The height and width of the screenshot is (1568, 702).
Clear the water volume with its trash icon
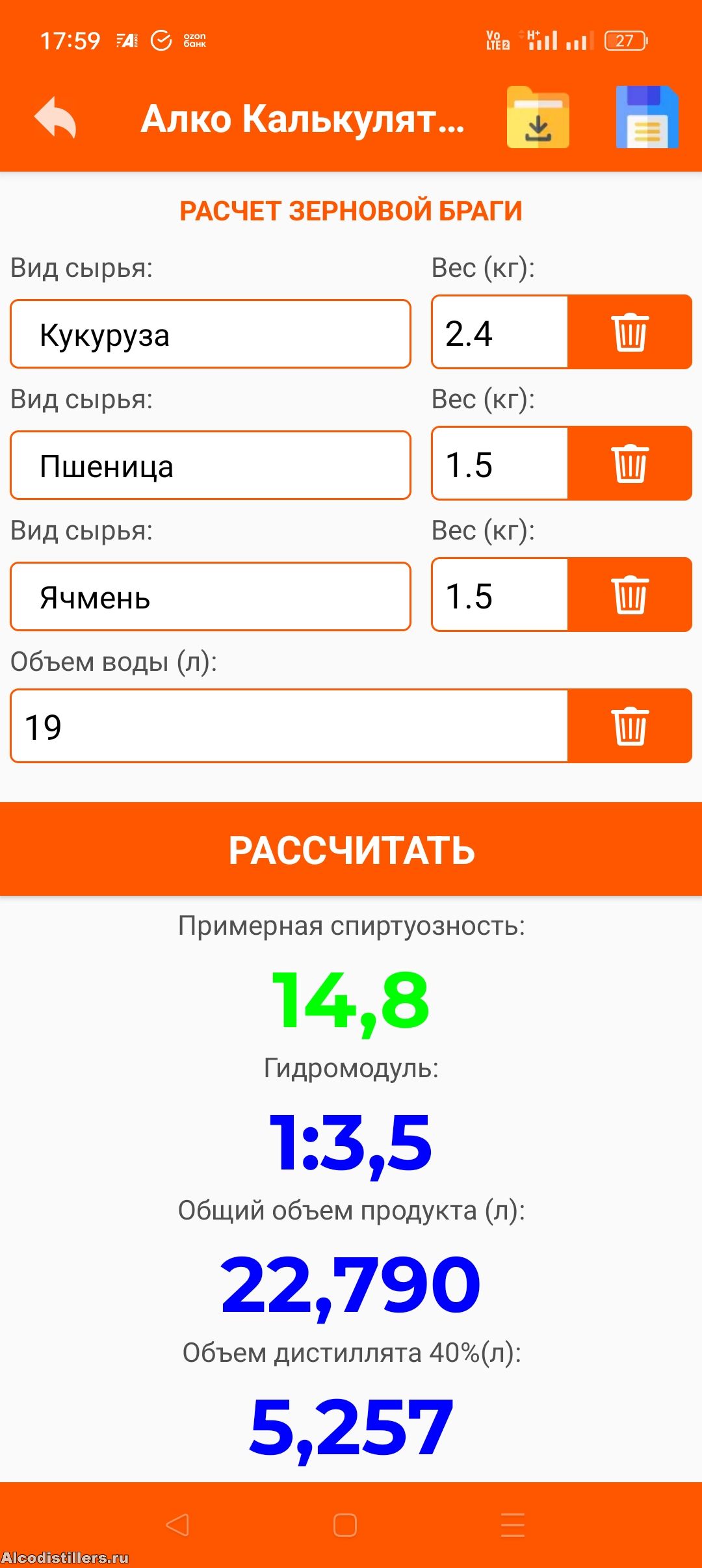pos(629,726)
